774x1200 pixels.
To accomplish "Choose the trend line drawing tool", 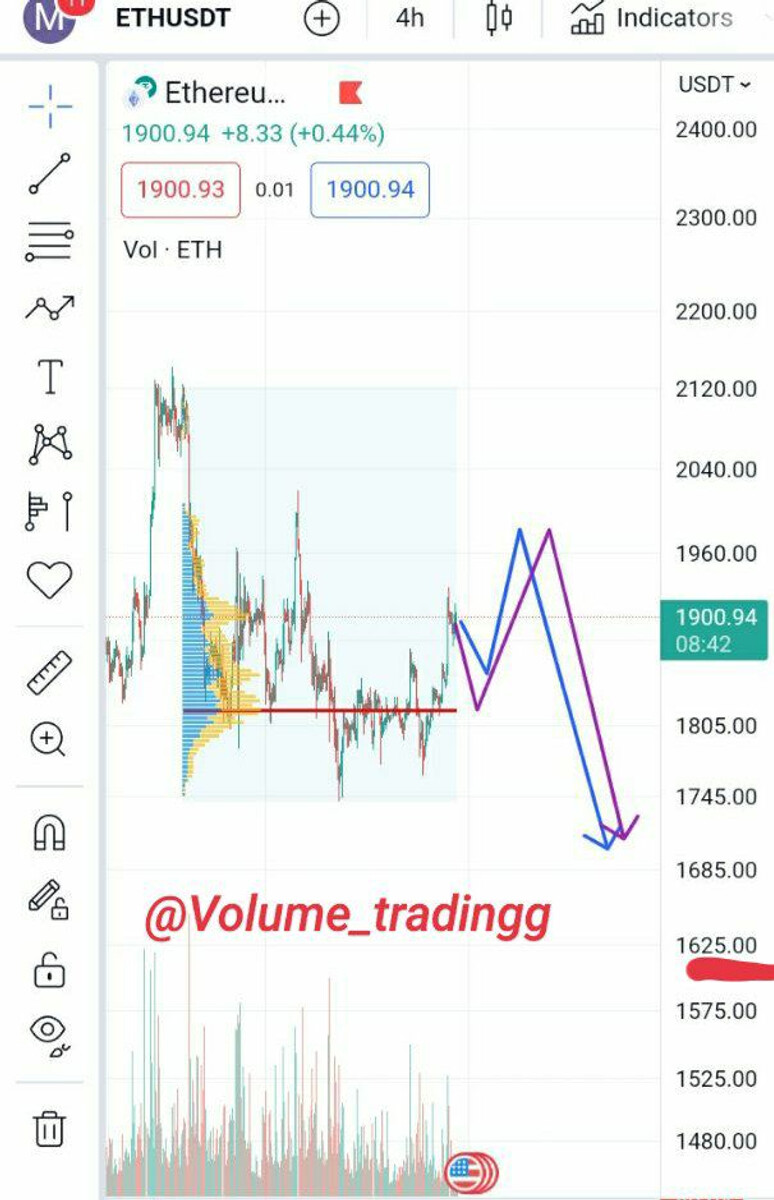I will click(x=49, y=173).
